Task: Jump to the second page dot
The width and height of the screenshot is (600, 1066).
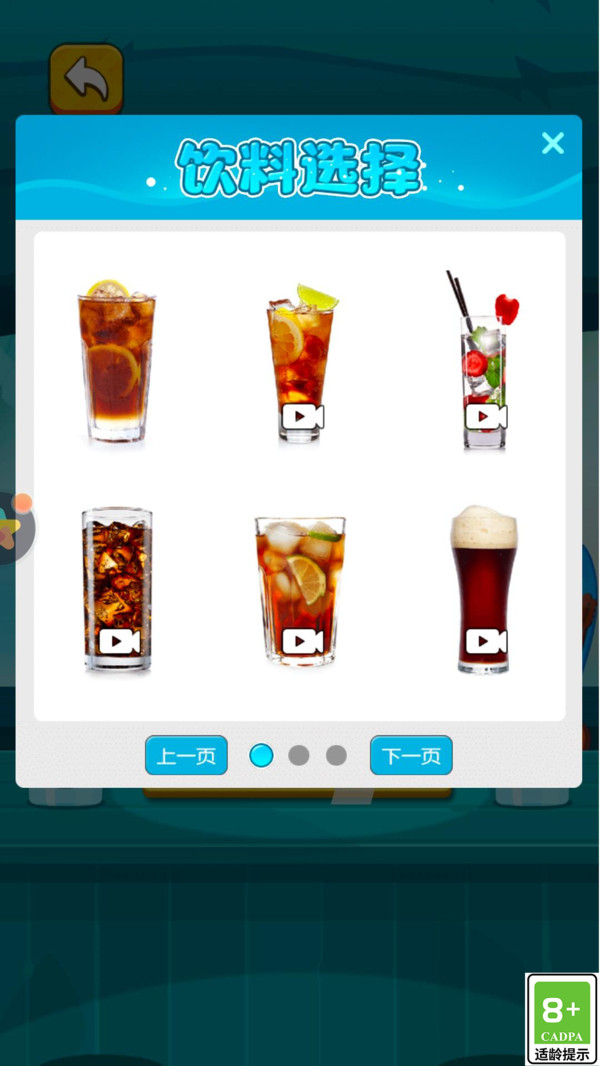Action: pos(299,755)
